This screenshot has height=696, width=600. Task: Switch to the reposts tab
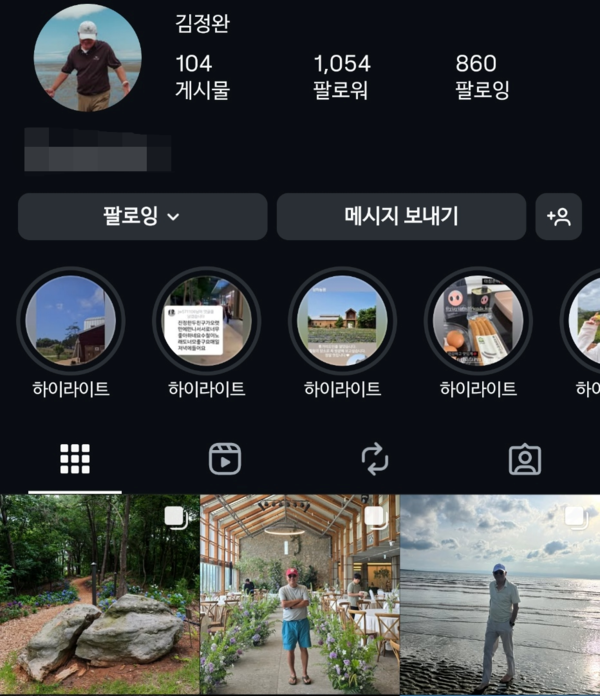[x=374, y=459]
